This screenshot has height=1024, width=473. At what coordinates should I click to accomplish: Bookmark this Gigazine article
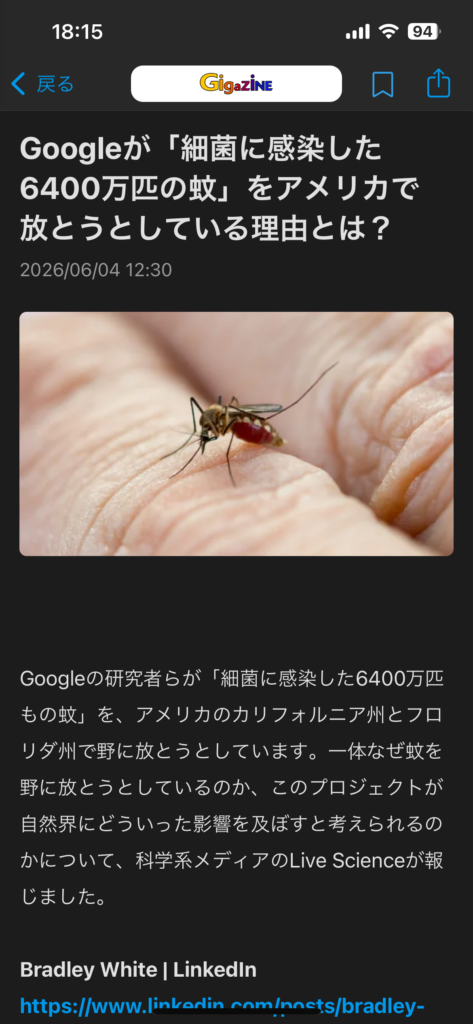point(383,84)
